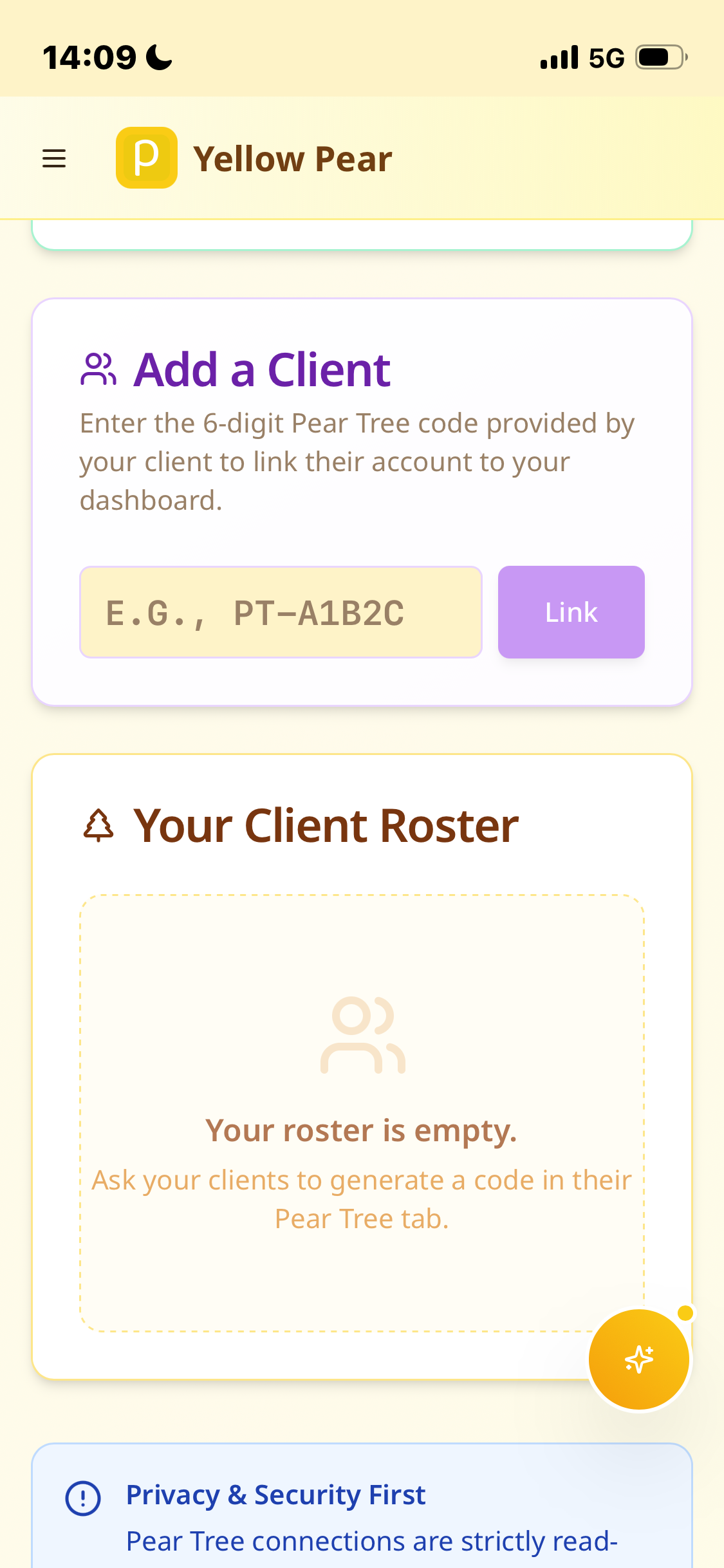This screenshot has height=1568, width=724.
Task: Tap the Yellow Pear logo icon
Action: (146, 158)
